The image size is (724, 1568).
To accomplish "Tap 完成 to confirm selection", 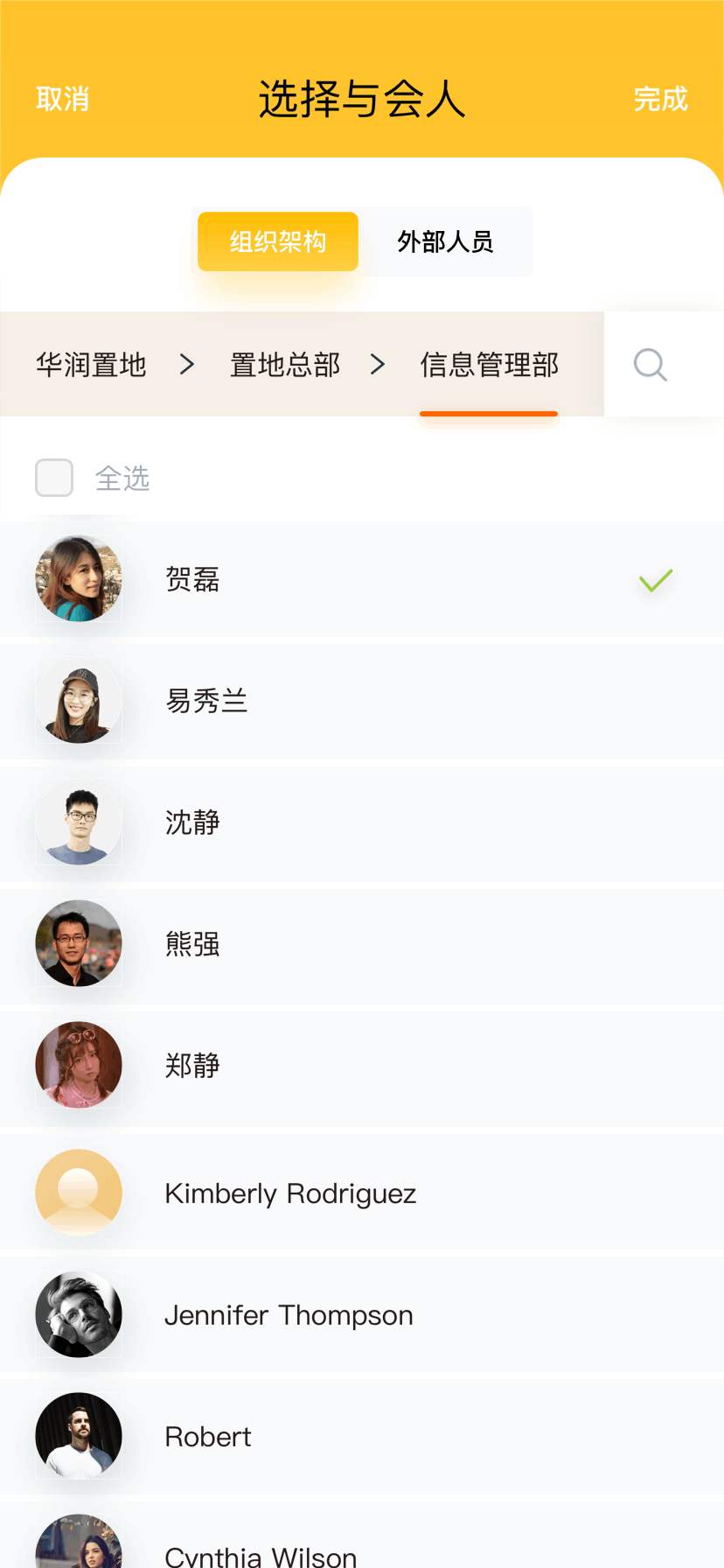I will [x=661, y=99].
